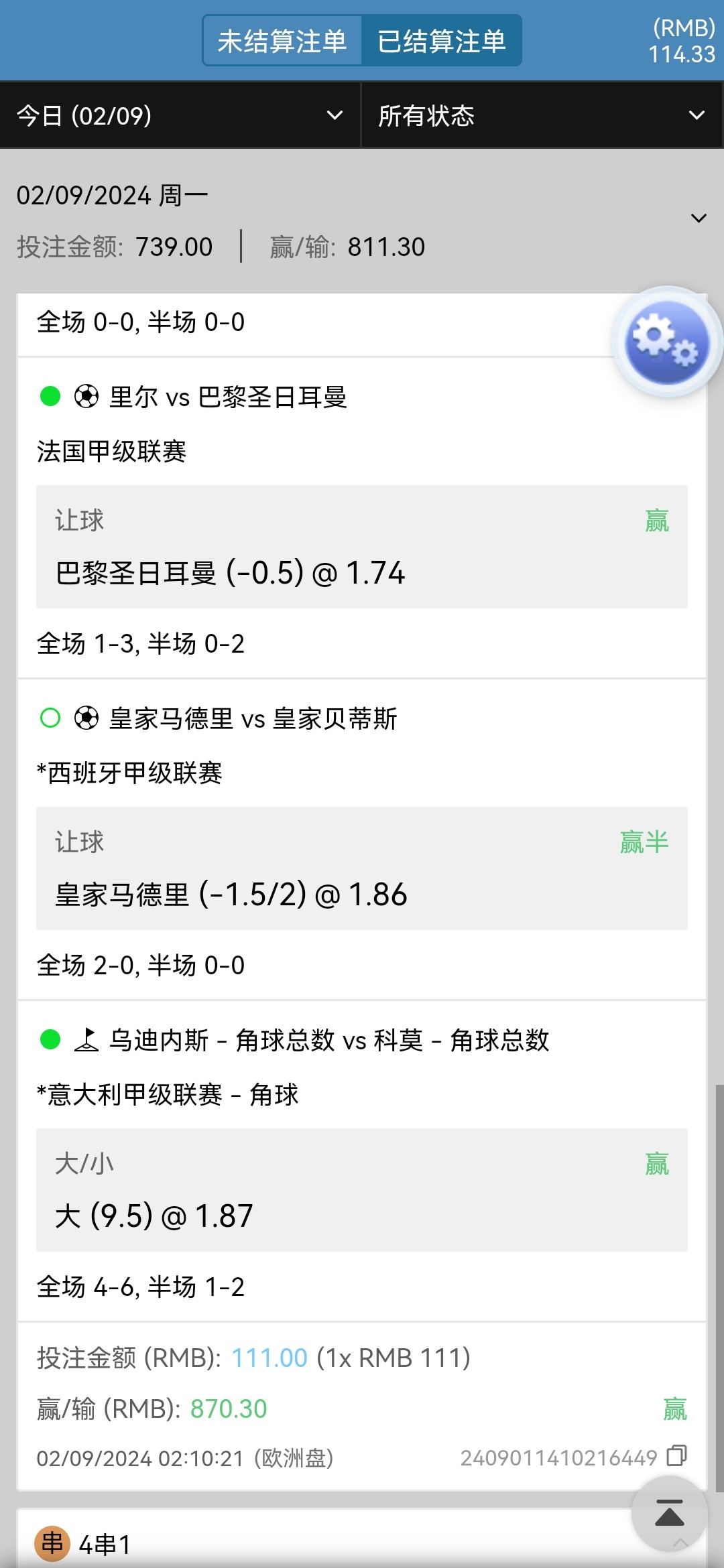This screenshot has width=724, height=1568.
Task: Open the 所有状态 status filter
Action: [542, 116]
